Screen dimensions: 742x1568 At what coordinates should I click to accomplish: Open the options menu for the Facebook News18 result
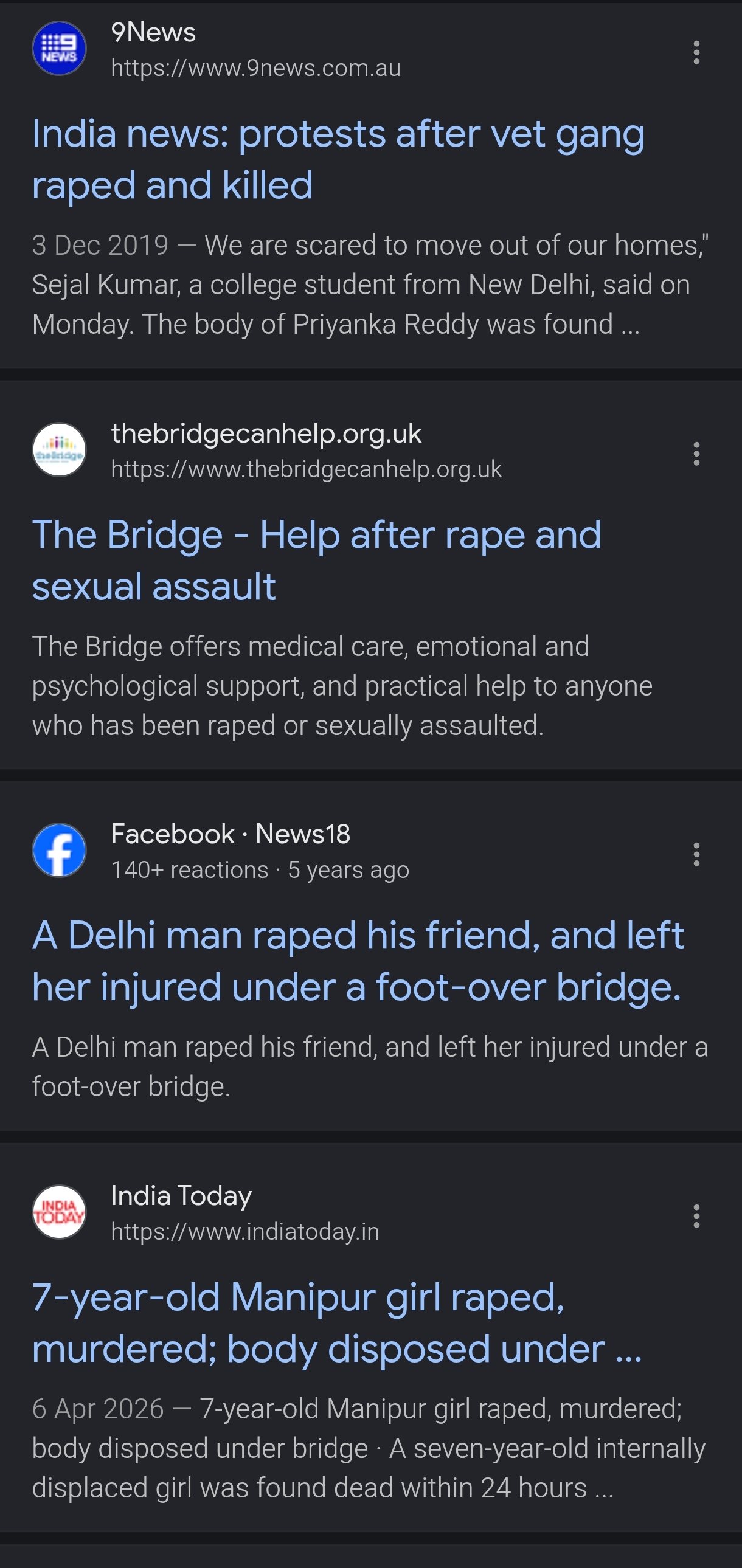696,855
